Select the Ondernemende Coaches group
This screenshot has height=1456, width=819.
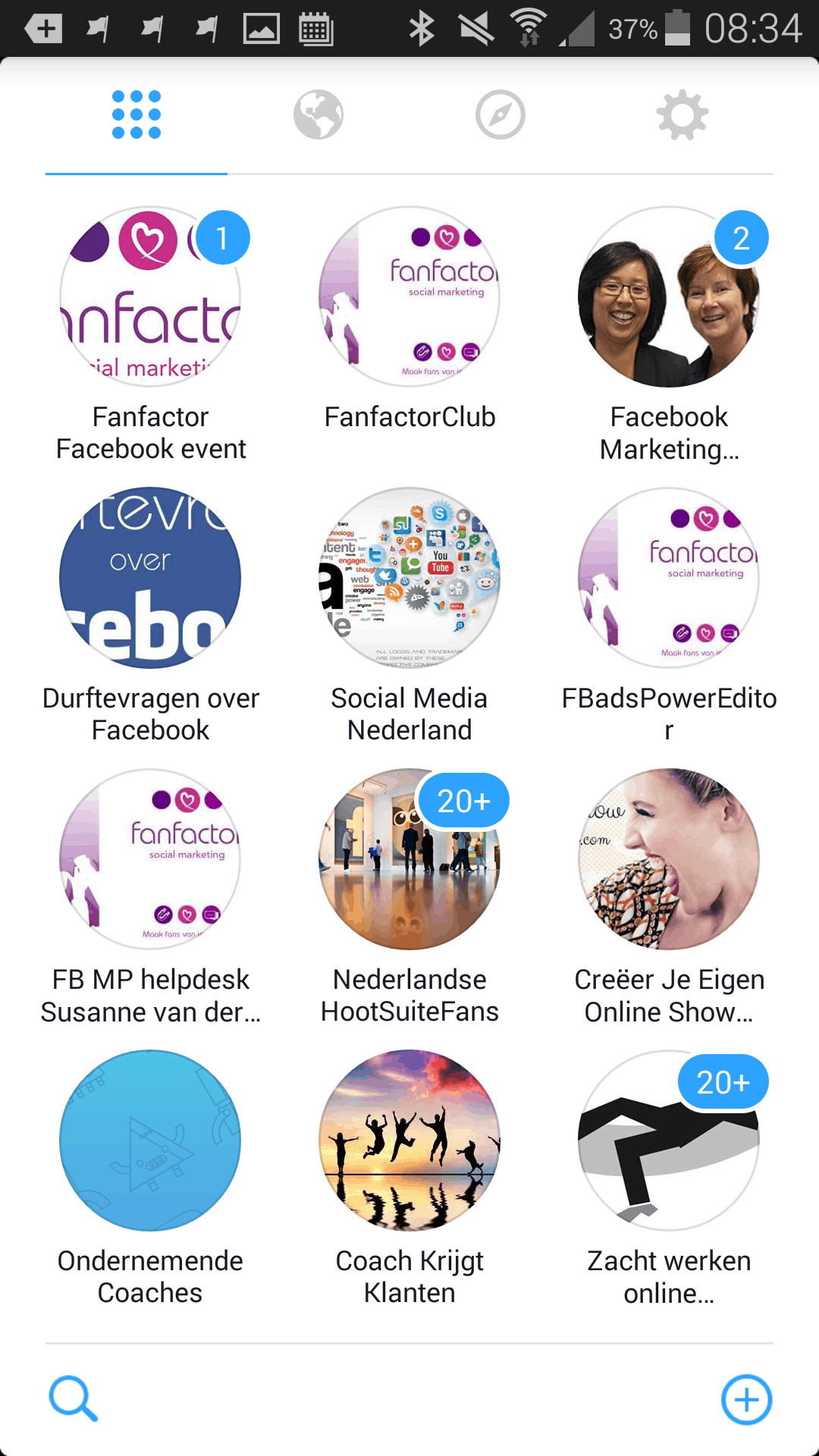[150, 1141]
